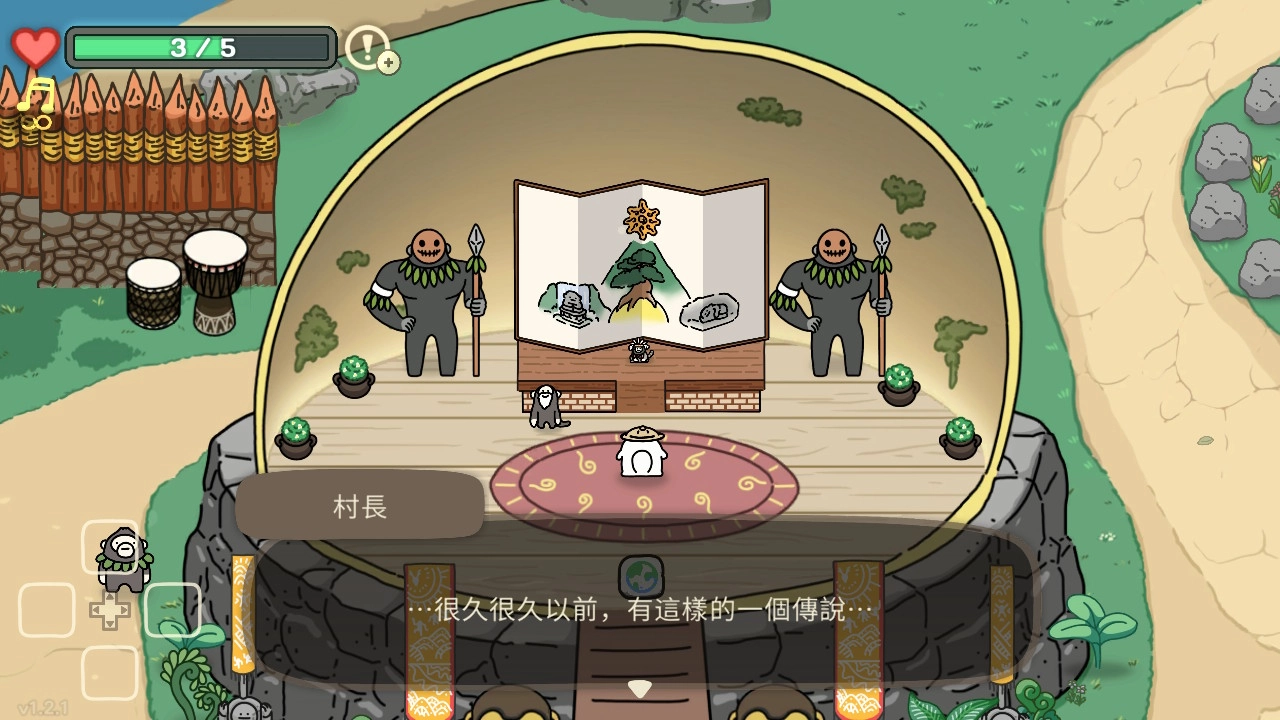Tap the D-pad down button
The height and width of the screenshot is (720, 1280).
tap(110, 672)
